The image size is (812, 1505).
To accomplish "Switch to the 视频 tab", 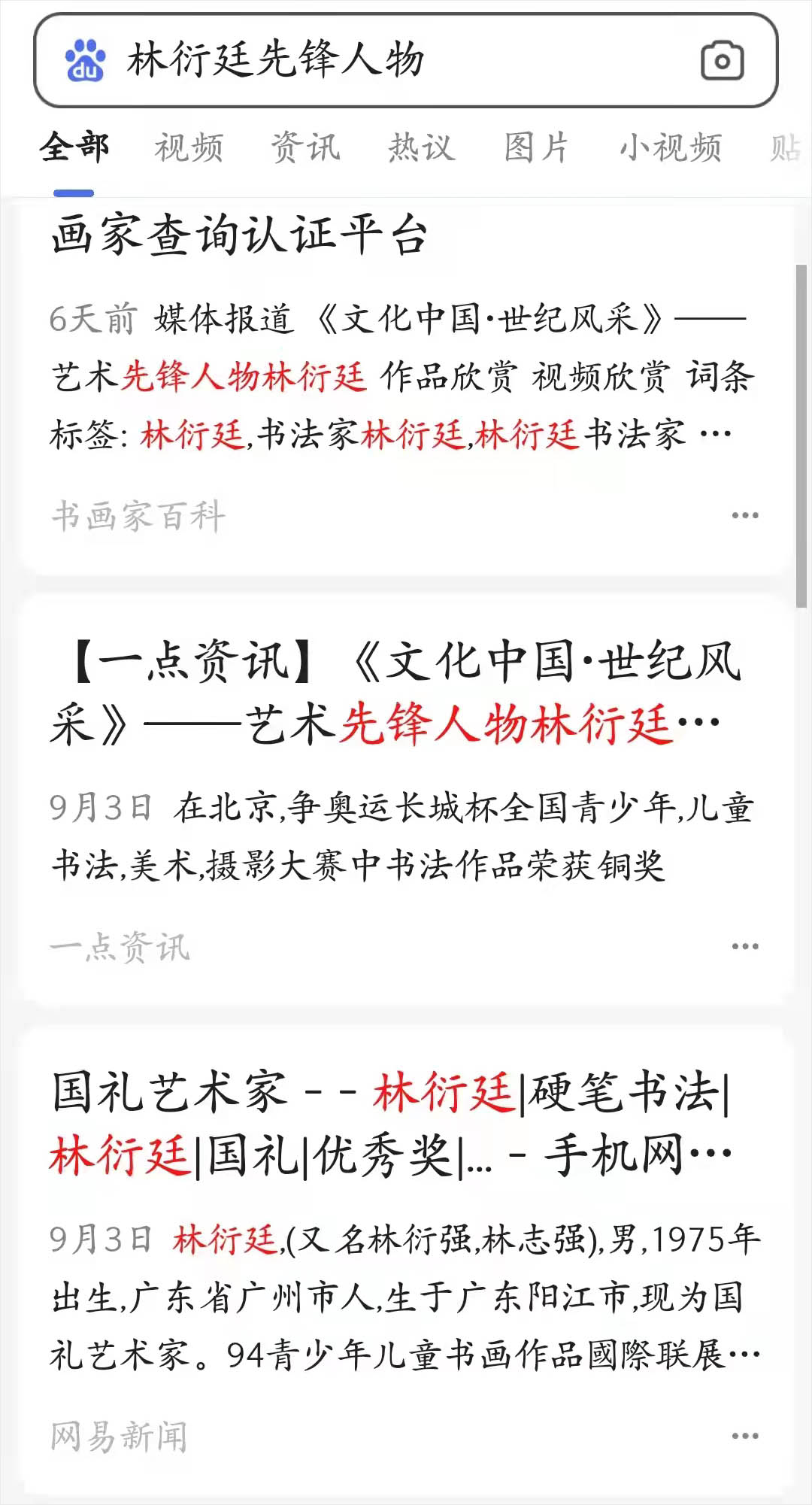I will (189, 147).
